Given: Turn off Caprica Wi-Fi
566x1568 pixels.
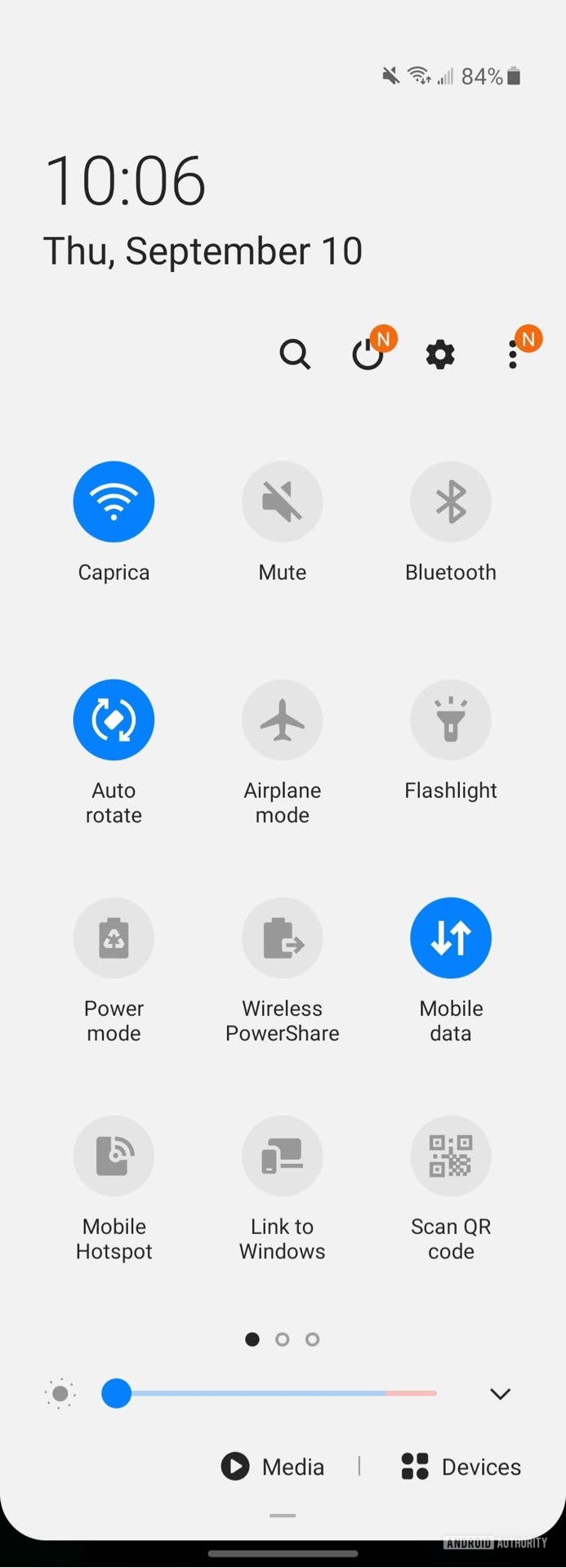Looking at the screenshot, I should pyautogui.click(x=114, y=501).
